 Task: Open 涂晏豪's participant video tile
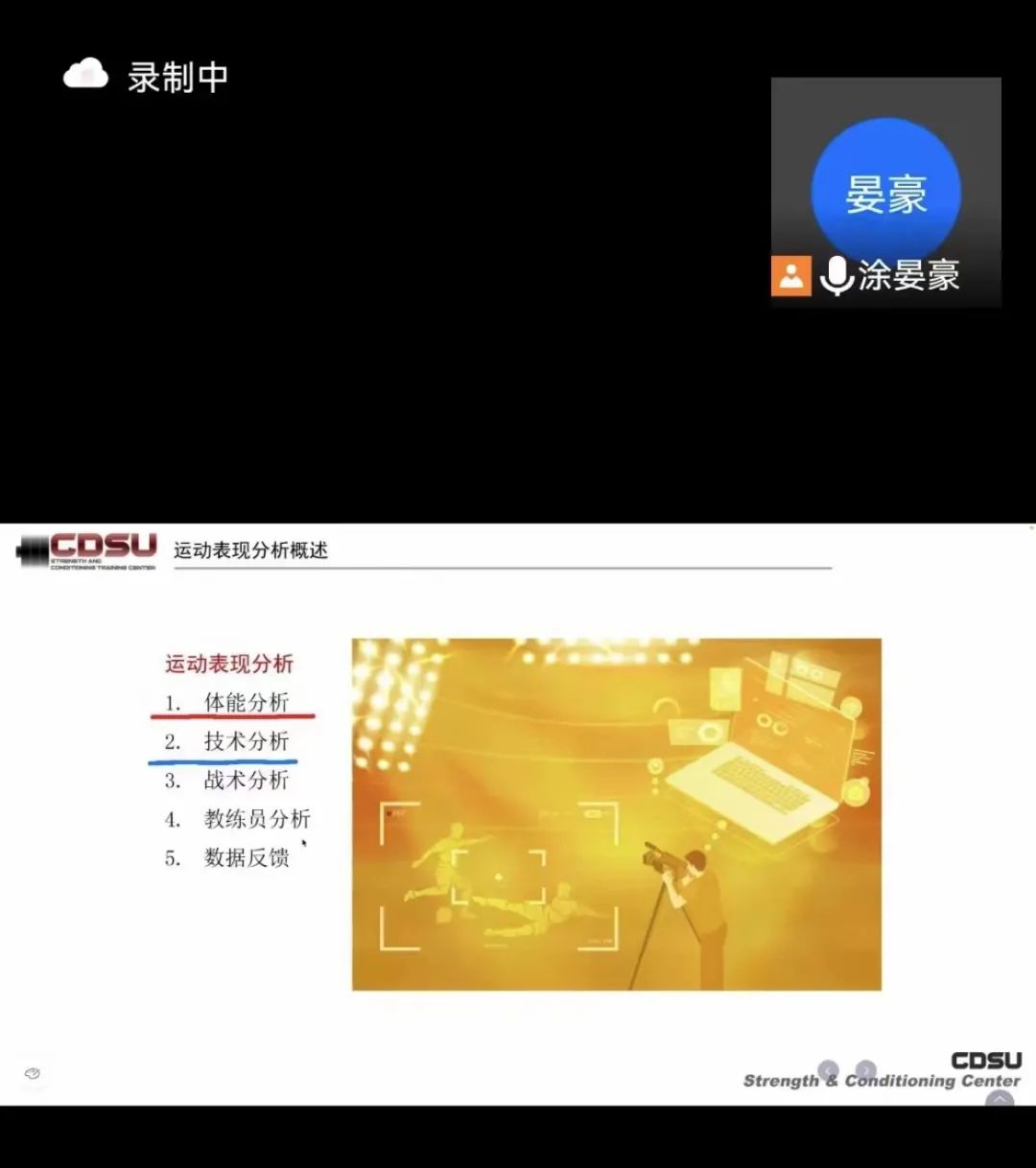(885, 192)
